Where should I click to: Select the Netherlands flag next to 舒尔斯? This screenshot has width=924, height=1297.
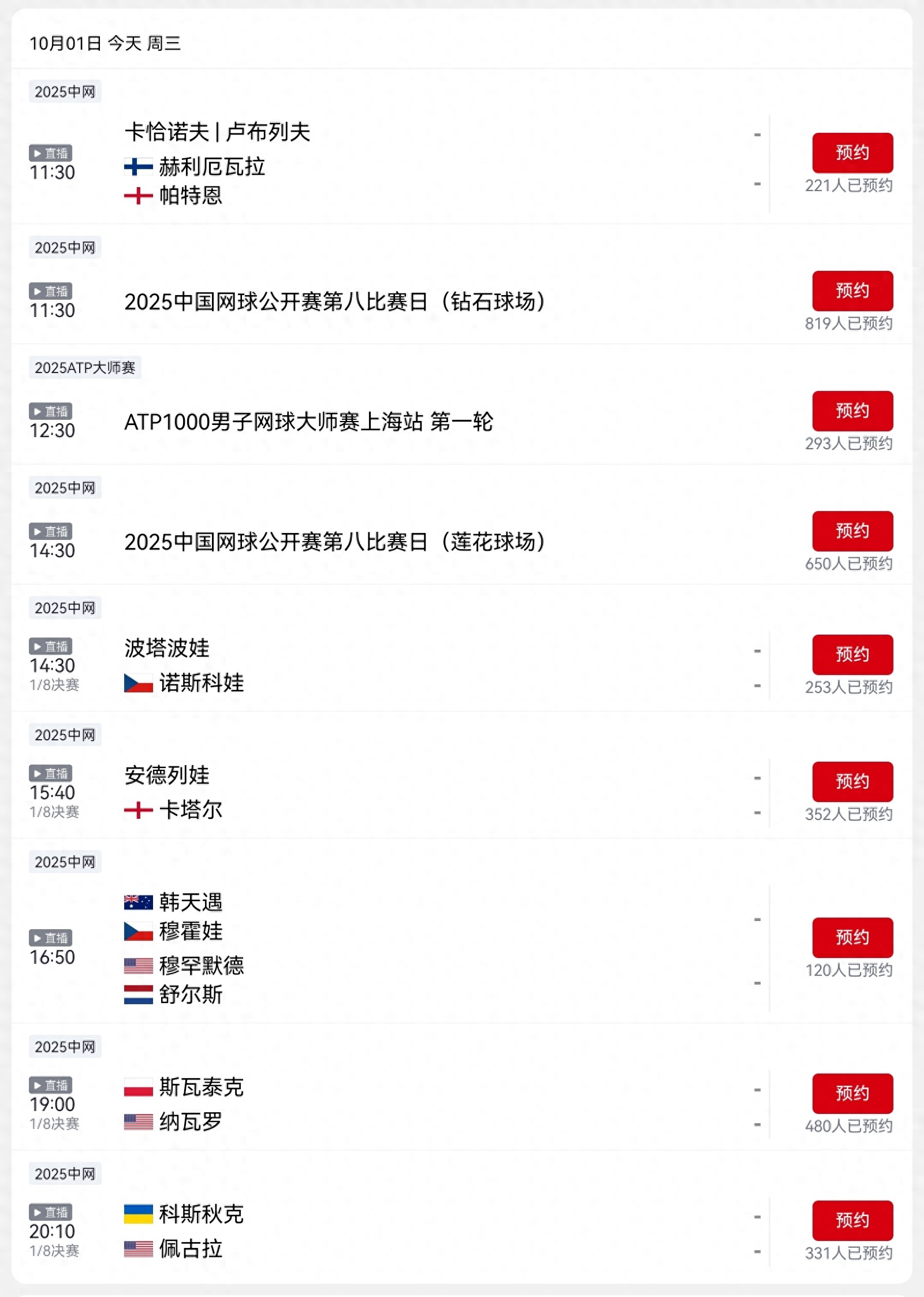click(x=137, y=994)
